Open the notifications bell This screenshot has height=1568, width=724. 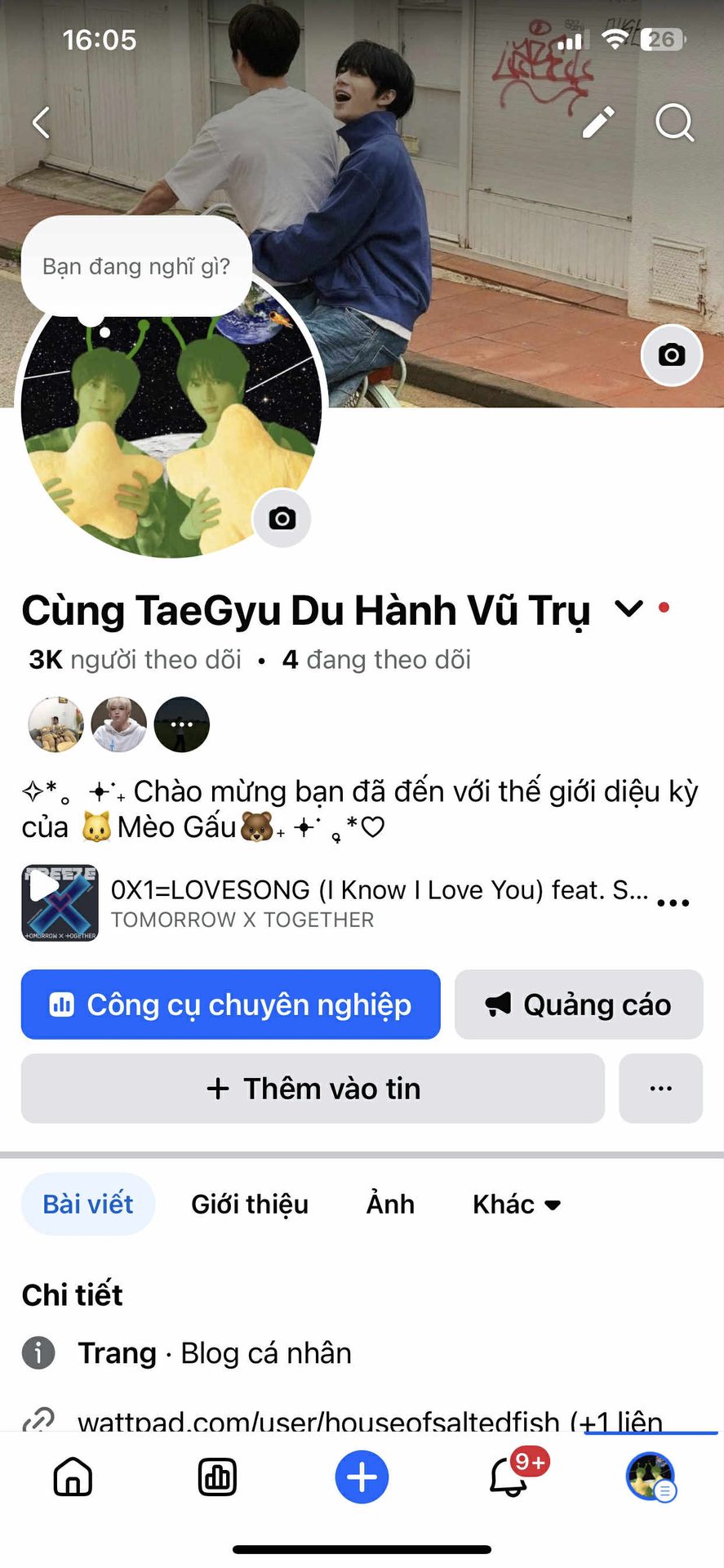509,1477
